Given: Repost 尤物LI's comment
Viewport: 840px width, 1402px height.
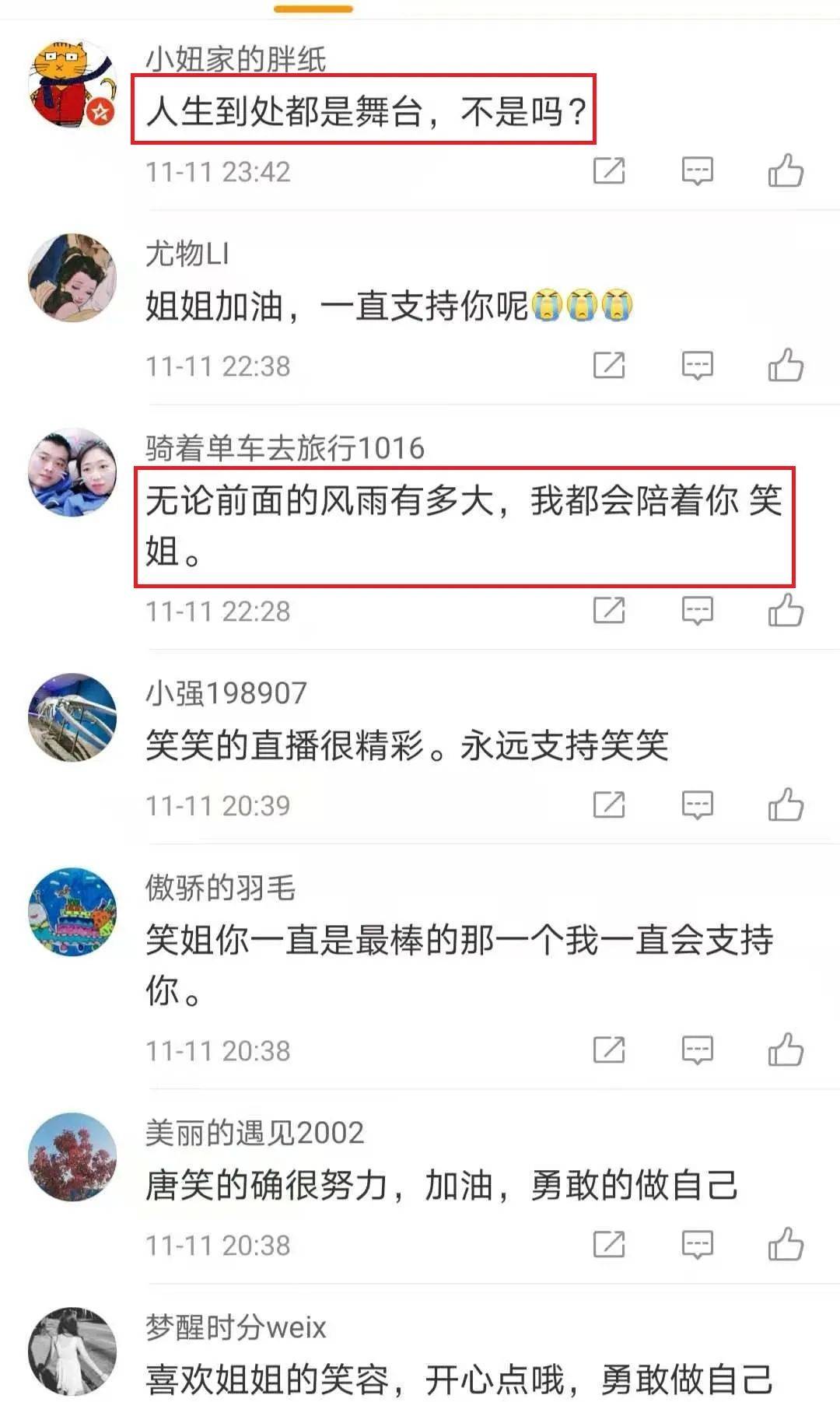Looking at the screenshot, I should coord(609,365).
